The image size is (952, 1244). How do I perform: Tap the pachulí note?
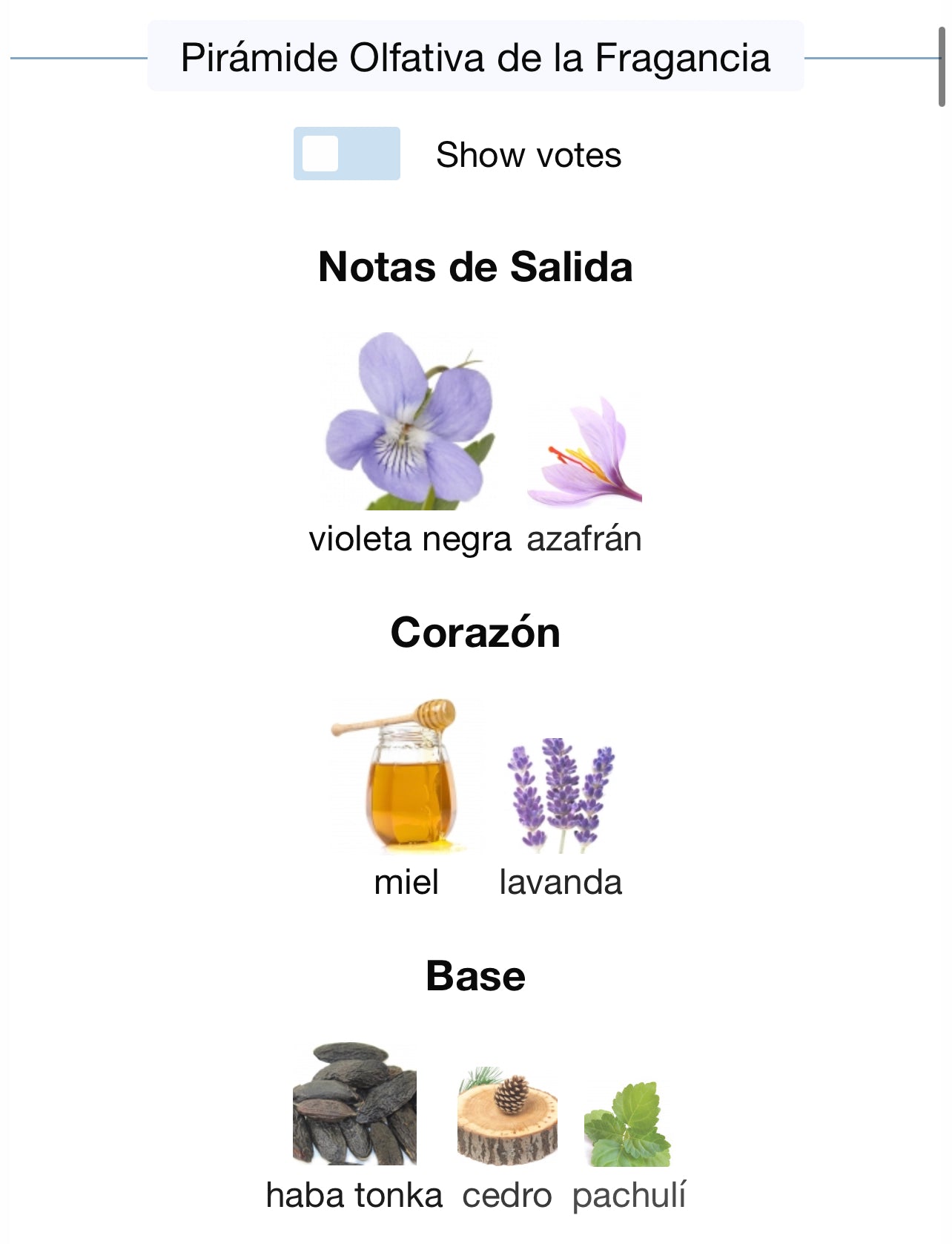[x=628, y=1124]
